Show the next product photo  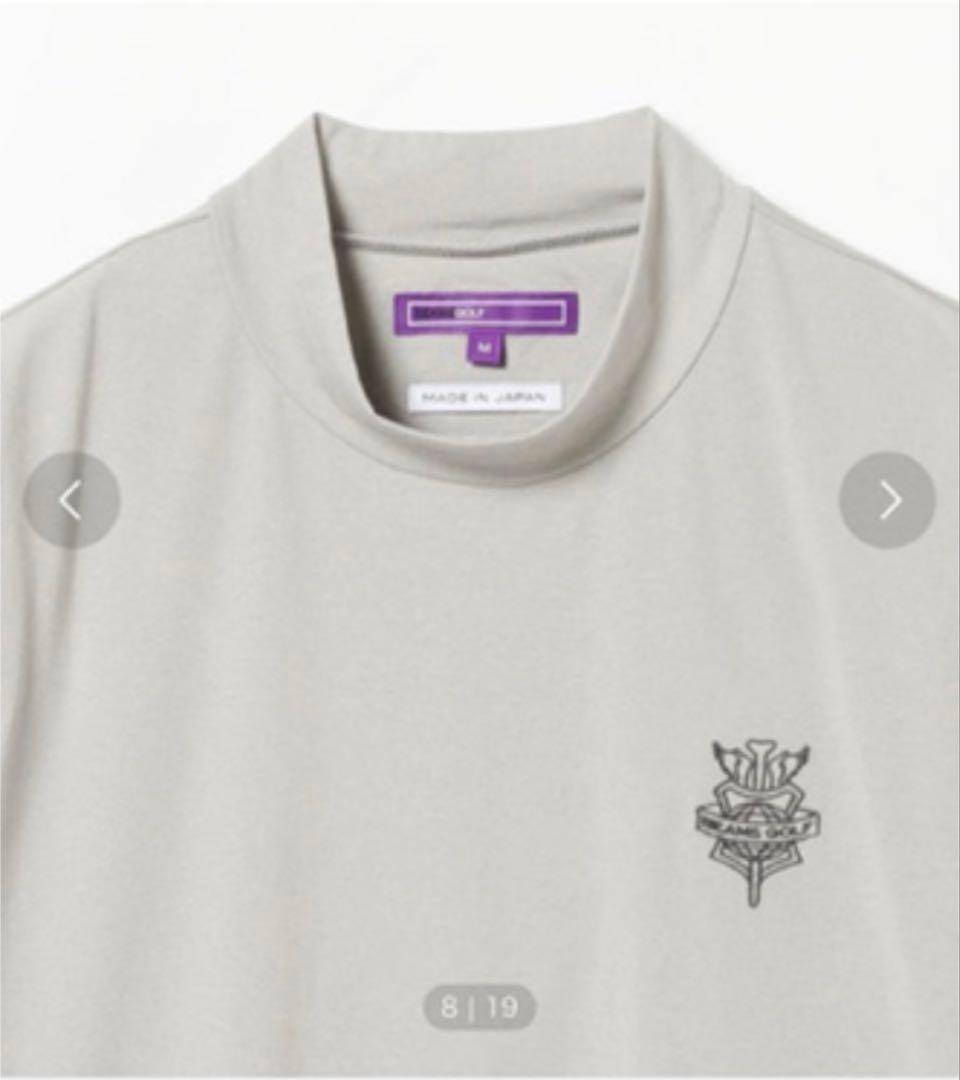point(887,500)
